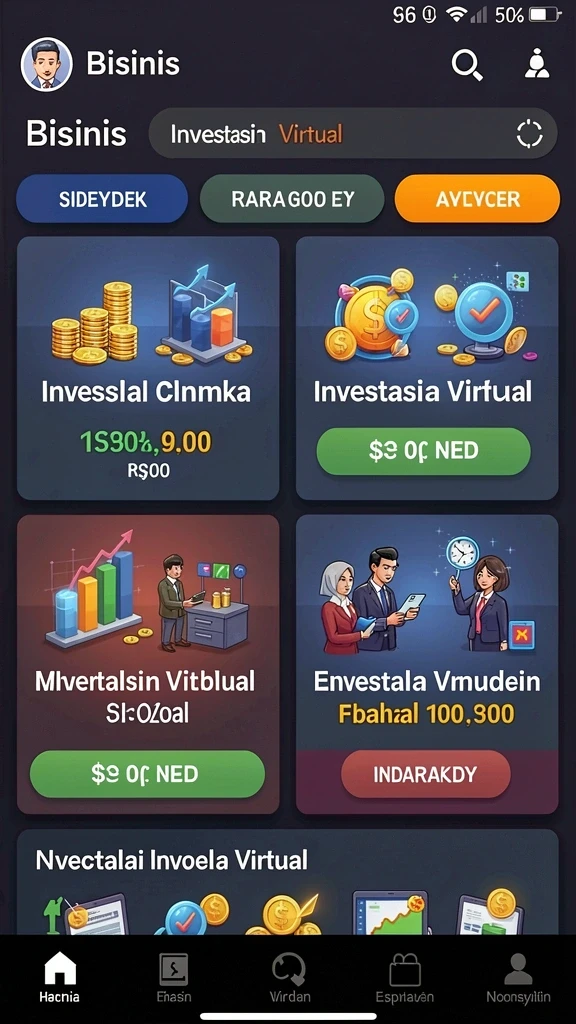Tap the green button under Mlvertalsin Vitblual

tap(148, 774)
